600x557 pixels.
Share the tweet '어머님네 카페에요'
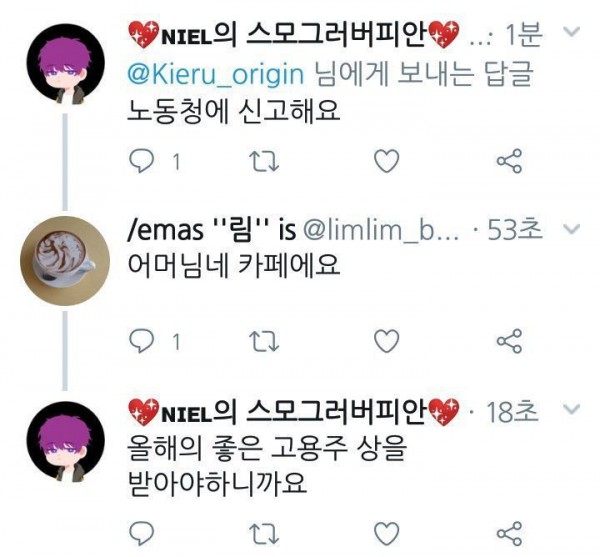[509, 342]
